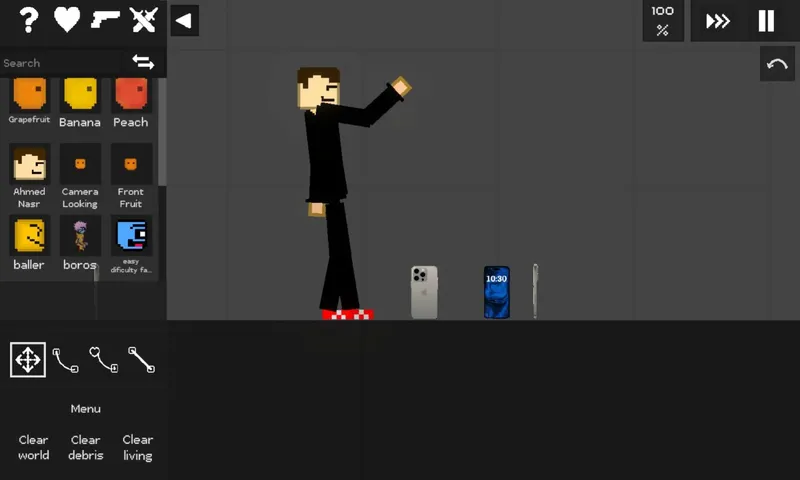The image size is (800, 480).
Task: Collapse the item panel with the arrow
Action: [x=183, y=20]
